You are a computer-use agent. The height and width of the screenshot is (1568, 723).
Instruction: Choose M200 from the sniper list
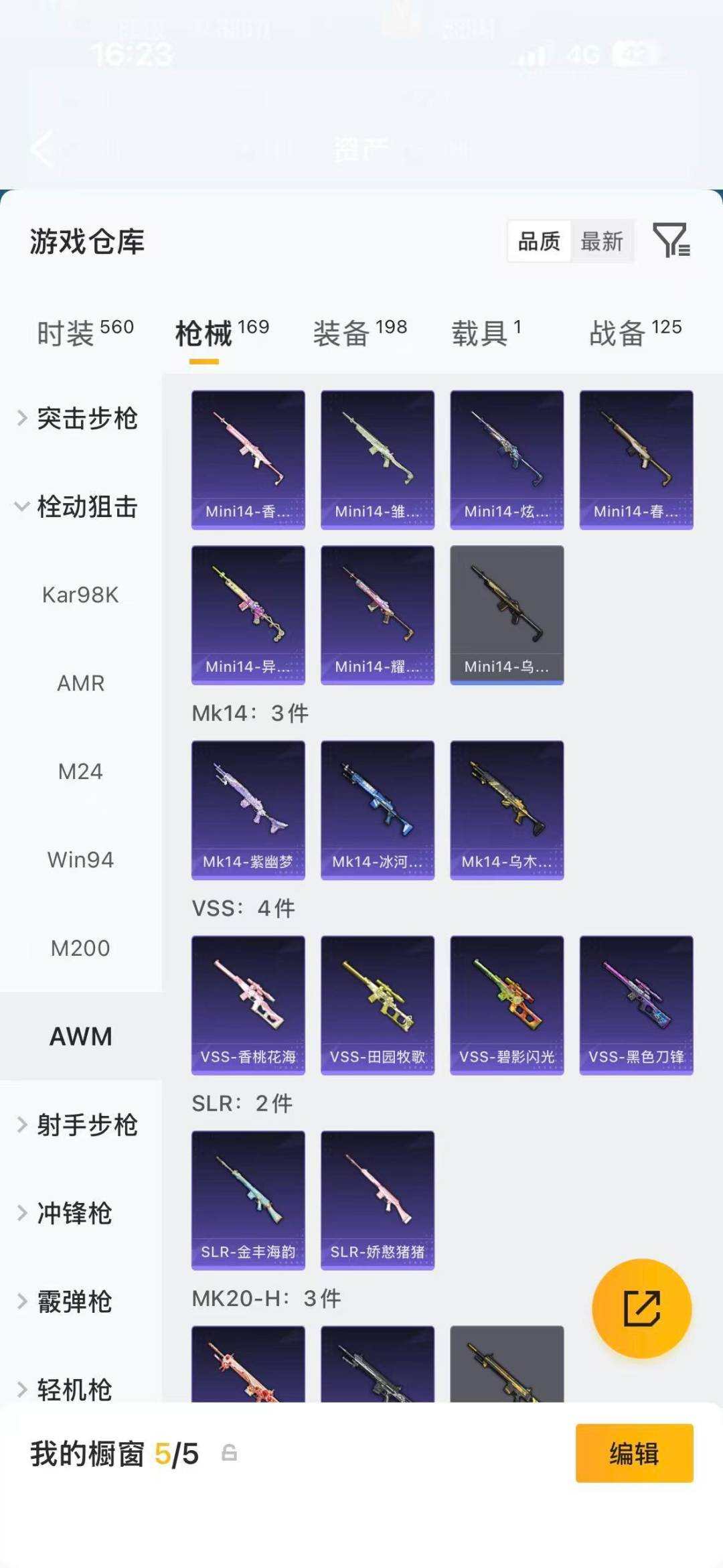81,948
